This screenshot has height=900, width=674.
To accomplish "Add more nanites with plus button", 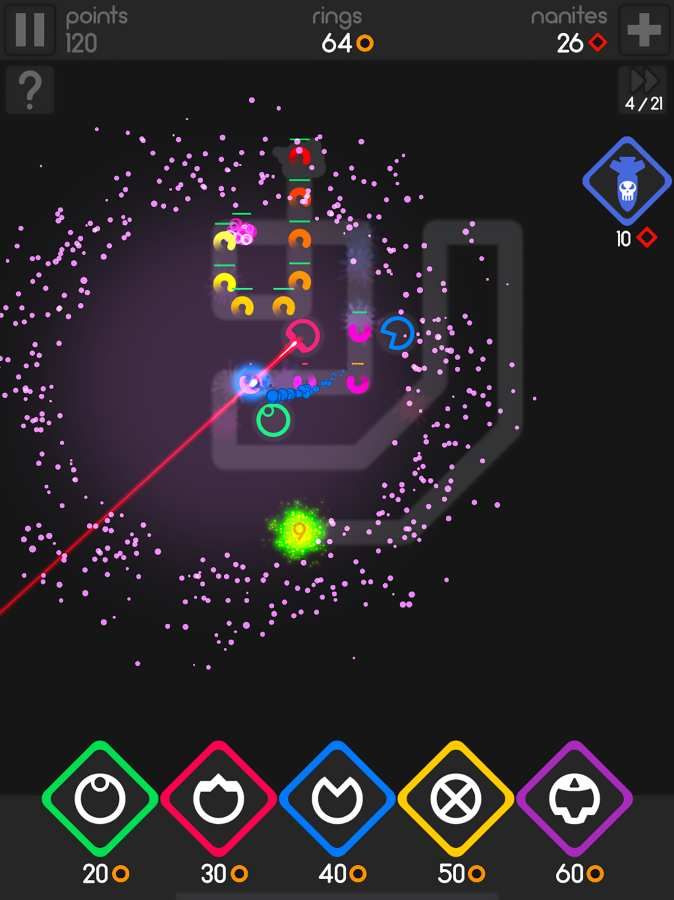I will point(644,29).
